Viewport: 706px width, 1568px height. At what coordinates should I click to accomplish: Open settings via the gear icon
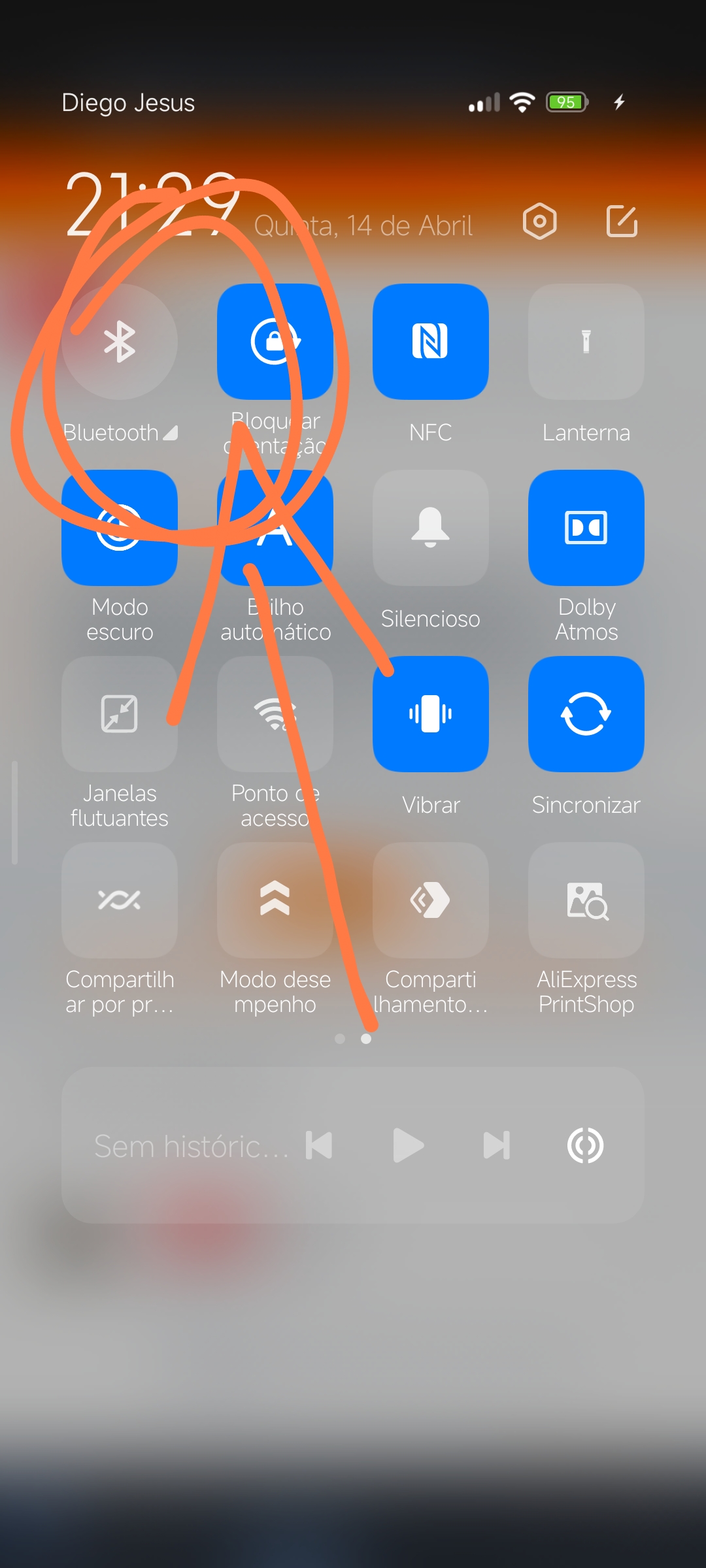(539, 221)
